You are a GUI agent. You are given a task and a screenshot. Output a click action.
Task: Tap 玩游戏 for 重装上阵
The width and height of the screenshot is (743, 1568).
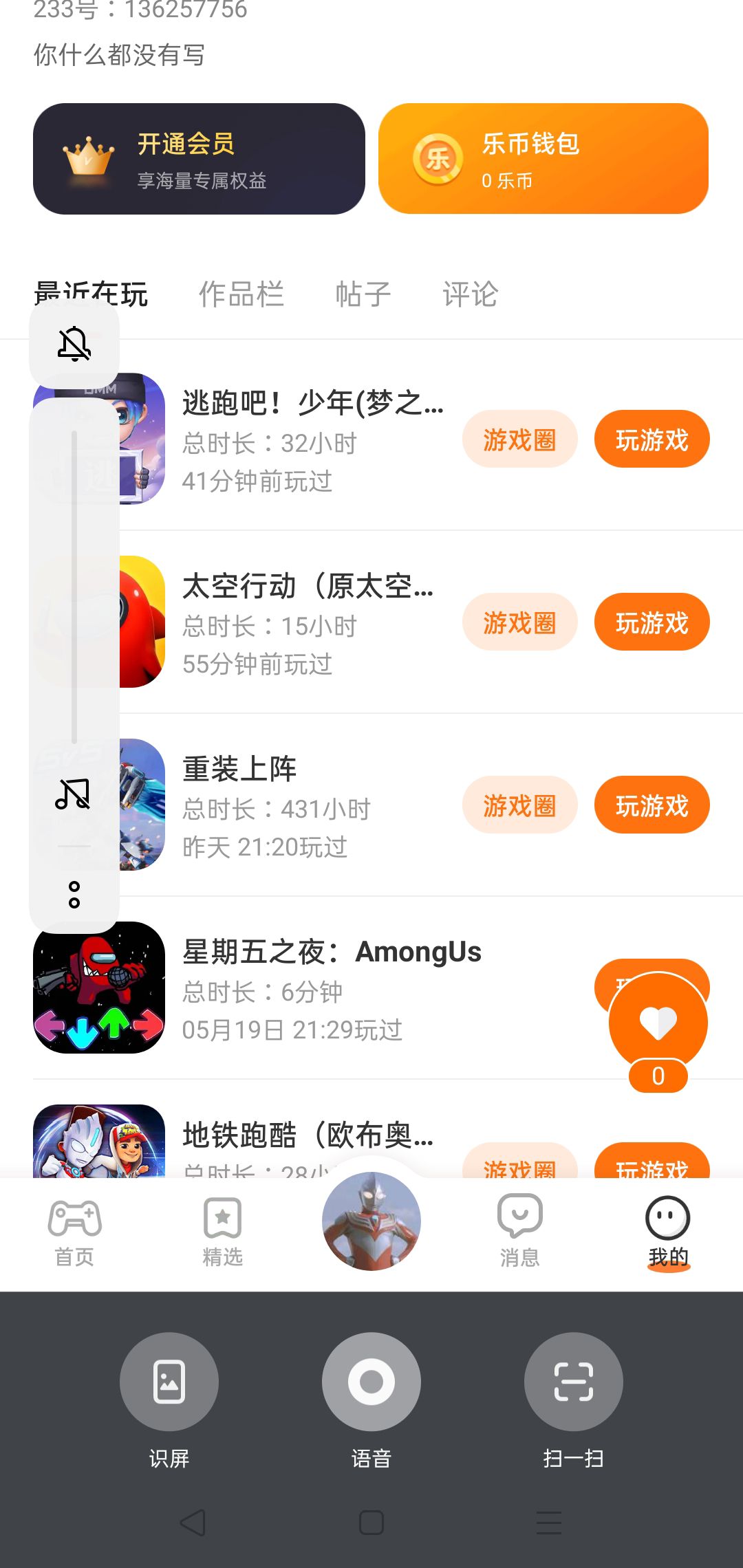[x=652, y=805]
